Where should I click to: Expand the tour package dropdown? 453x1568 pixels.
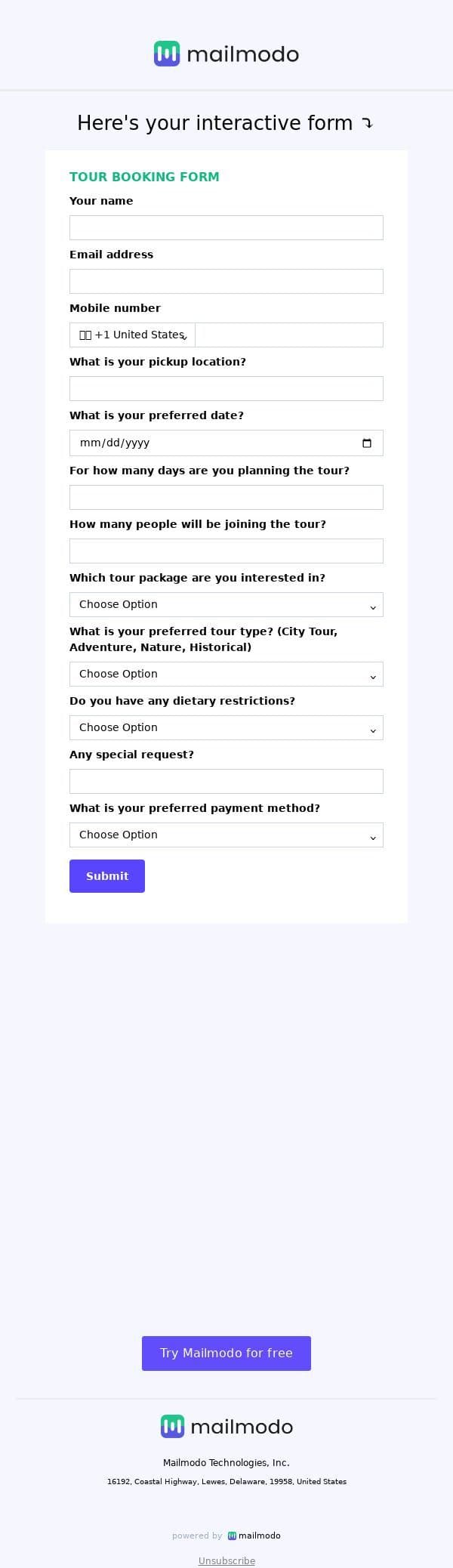point(226,604)
